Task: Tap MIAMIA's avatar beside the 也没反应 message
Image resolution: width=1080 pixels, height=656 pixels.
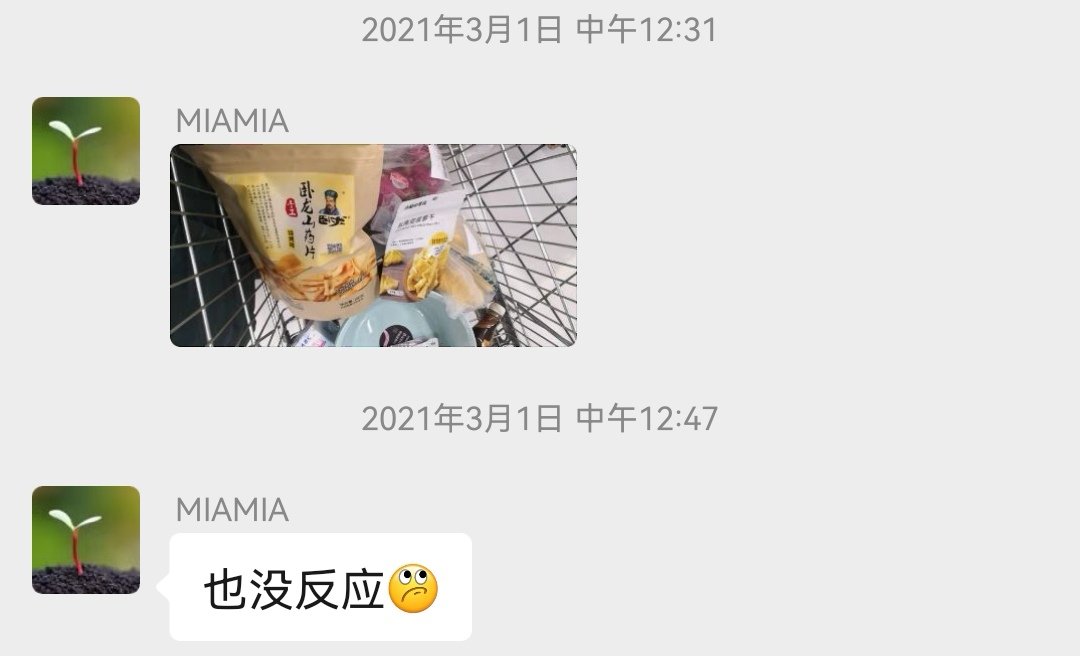Action: pyautogui.click(x=86, y=540)
